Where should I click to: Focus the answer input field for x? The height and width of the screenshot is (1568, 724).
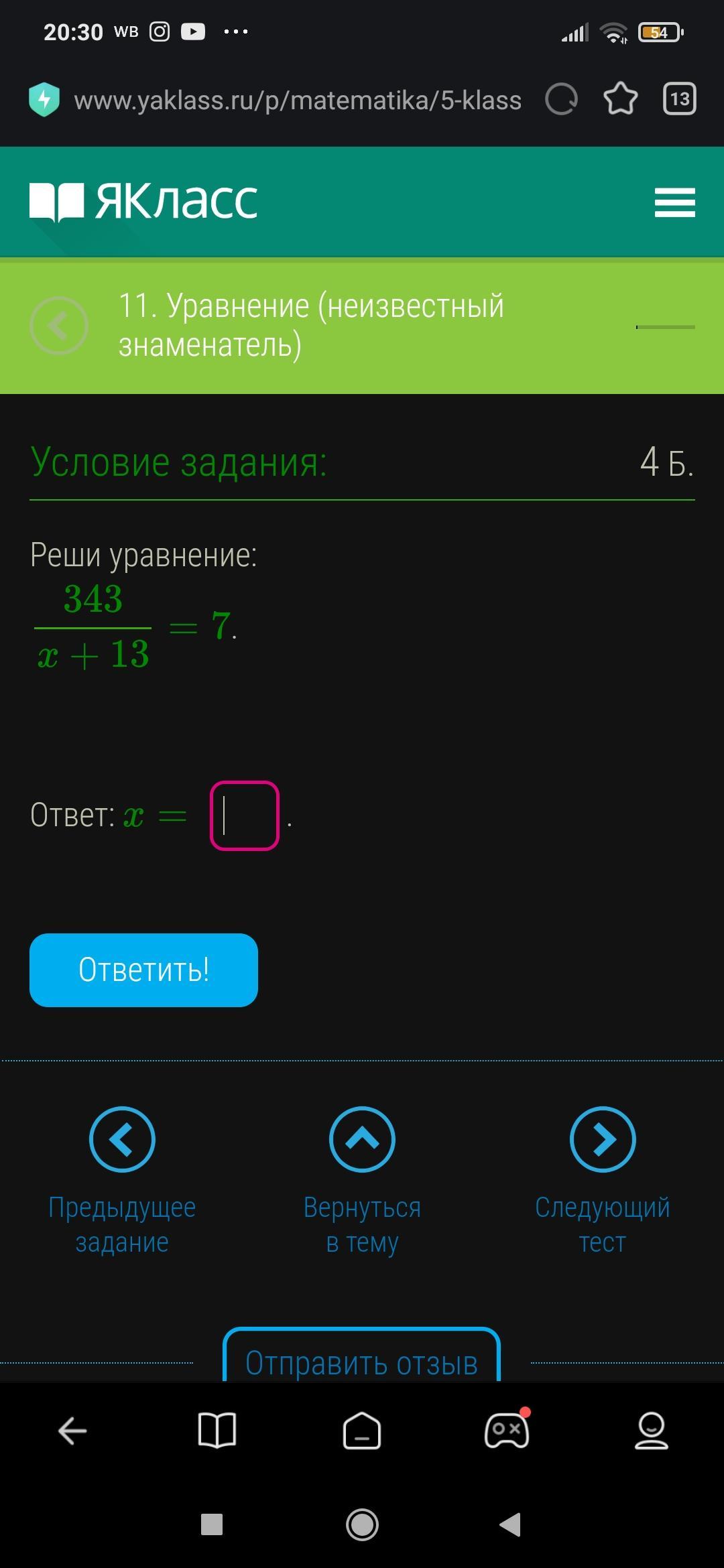click(x=244, y=815)
